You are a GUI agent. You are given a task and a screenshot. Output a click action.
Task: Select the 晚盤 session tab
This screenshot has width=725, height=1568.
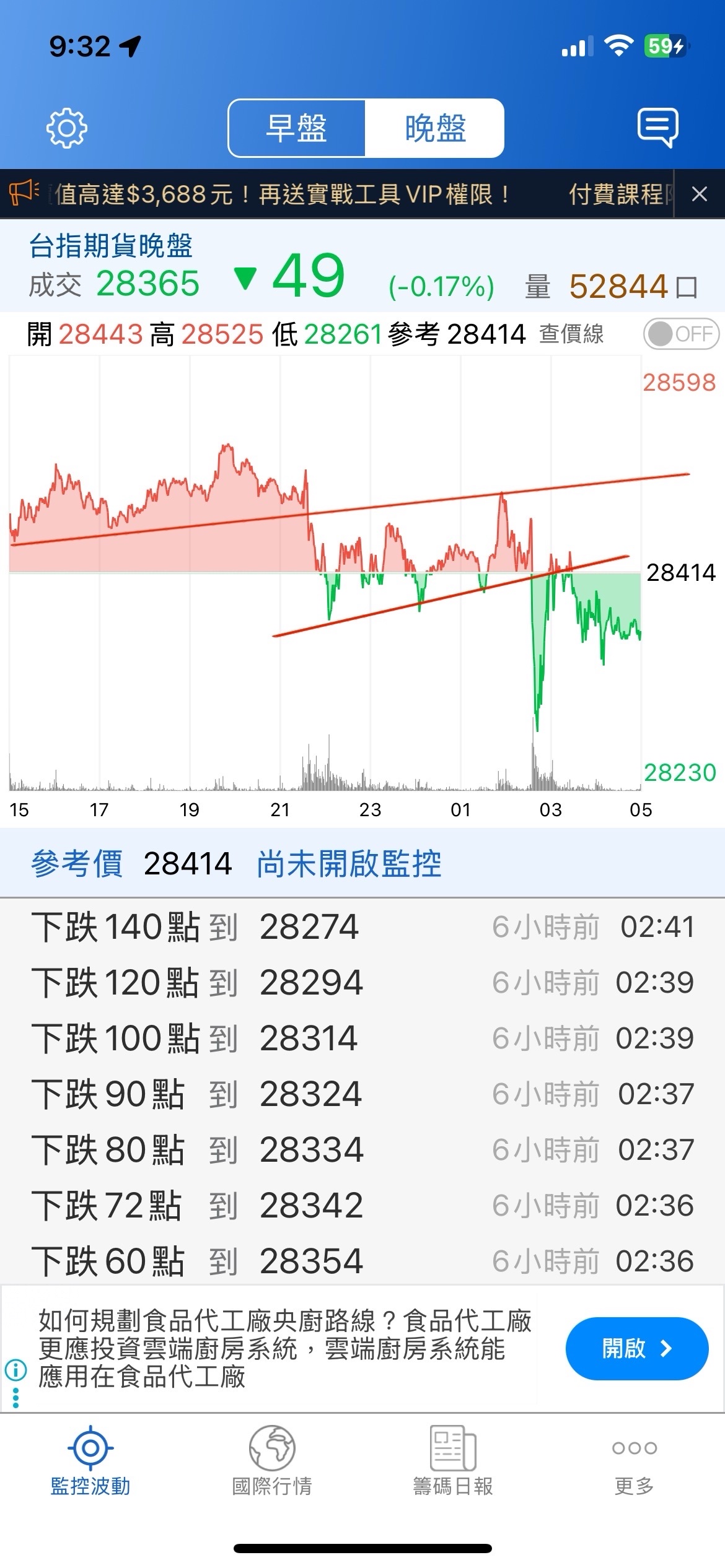(434, 128)
